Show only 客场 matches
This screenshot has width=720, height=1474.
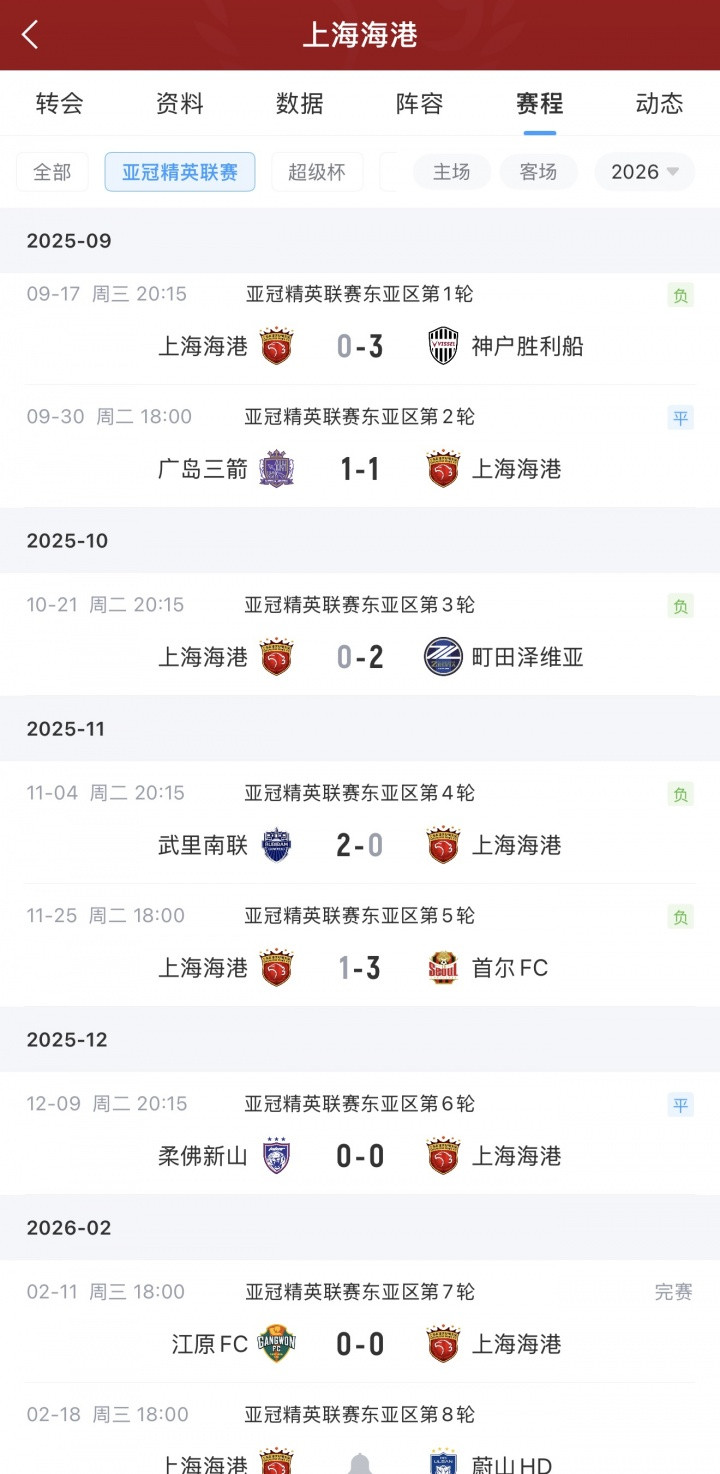click(538, 172)
